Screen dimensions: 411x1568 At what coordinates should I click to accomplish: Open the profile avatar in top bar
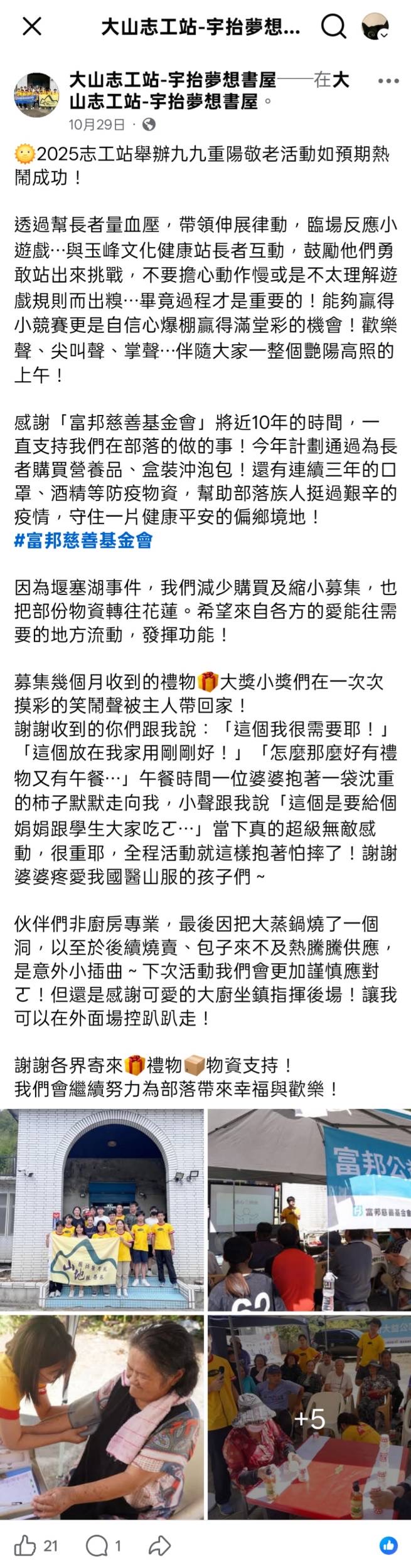point(375,26)
